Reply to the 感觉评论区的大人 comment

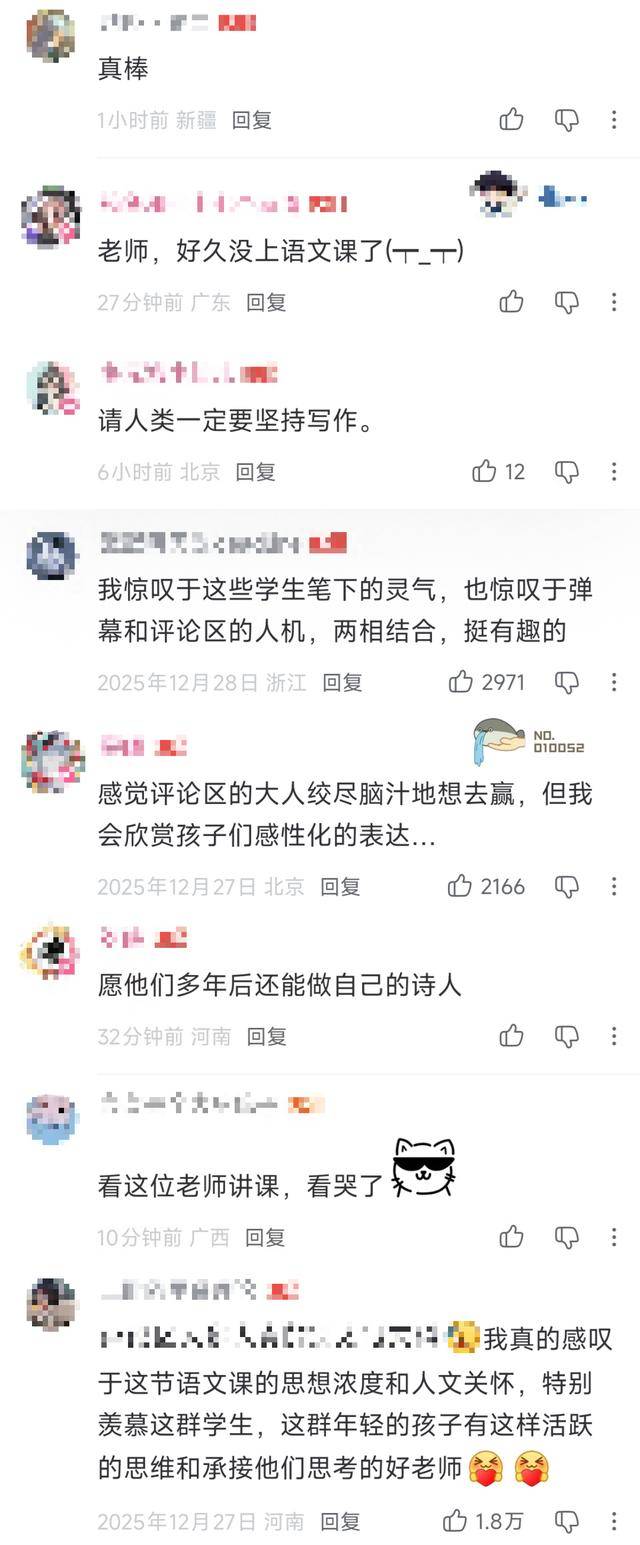point(340,886)
